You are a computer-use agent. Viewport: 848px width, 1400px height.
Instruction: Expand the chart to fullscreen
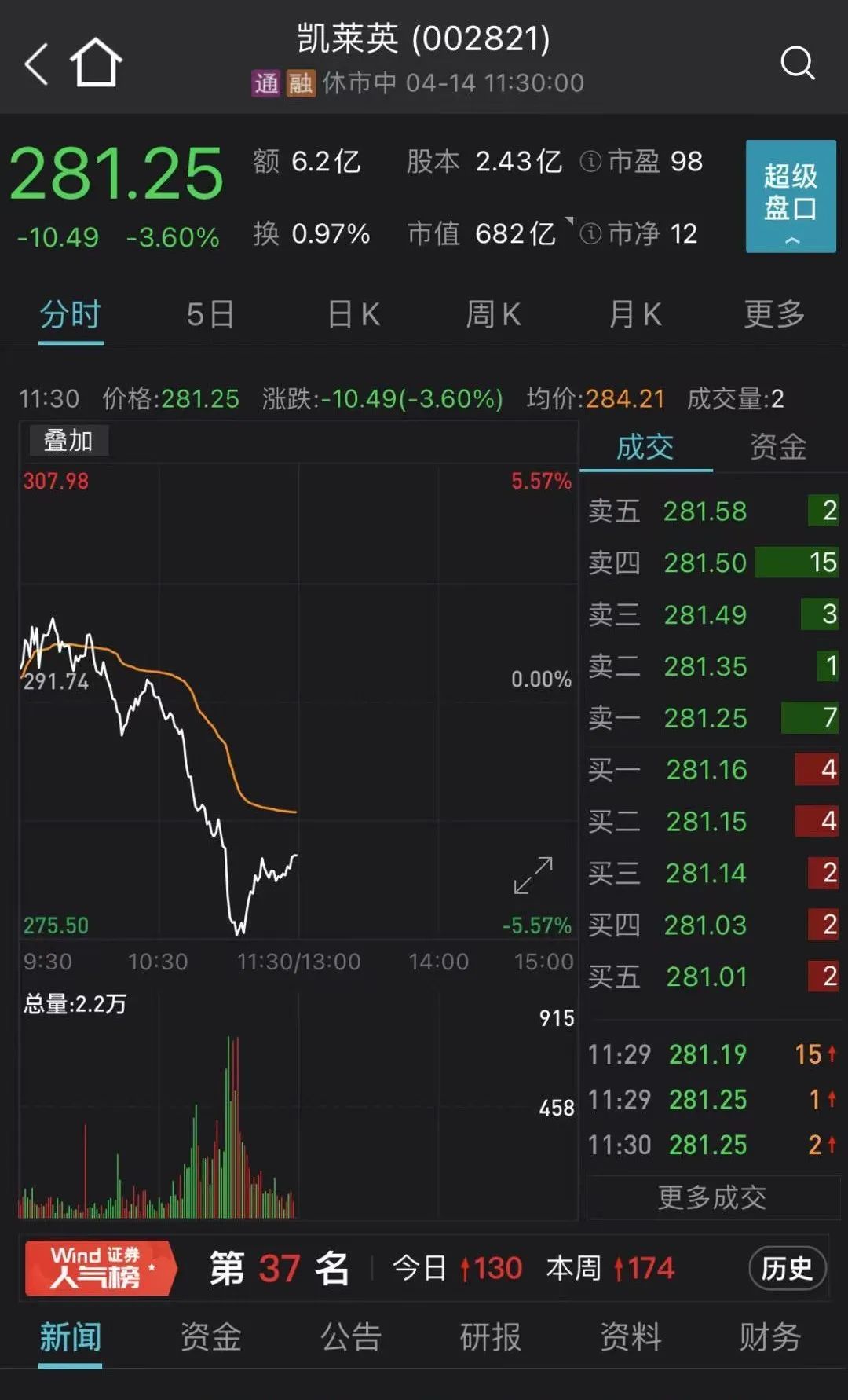point(533,875)
